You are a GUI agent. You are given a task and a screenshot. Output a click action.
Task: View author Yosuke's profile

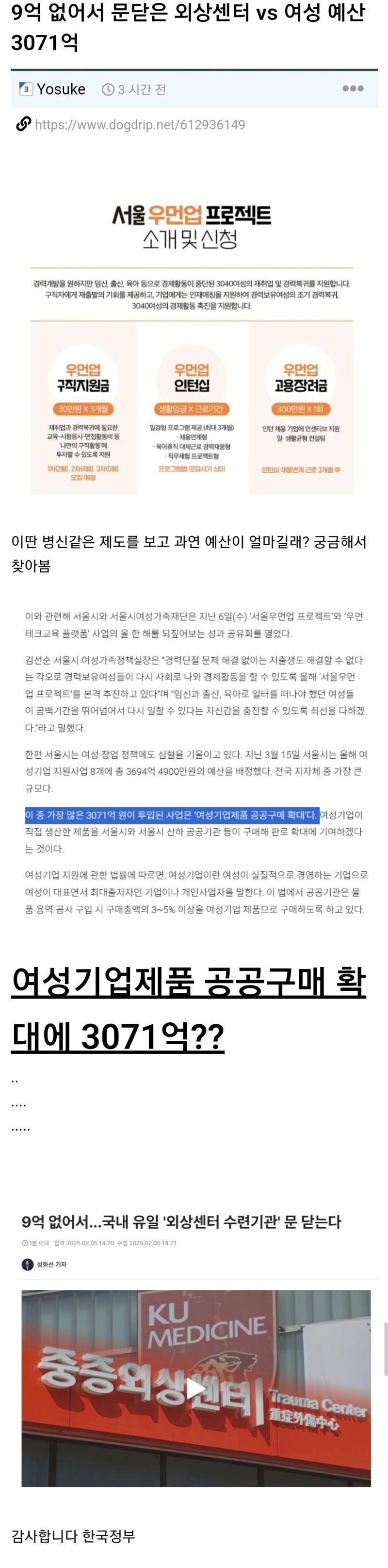(60, 89)
